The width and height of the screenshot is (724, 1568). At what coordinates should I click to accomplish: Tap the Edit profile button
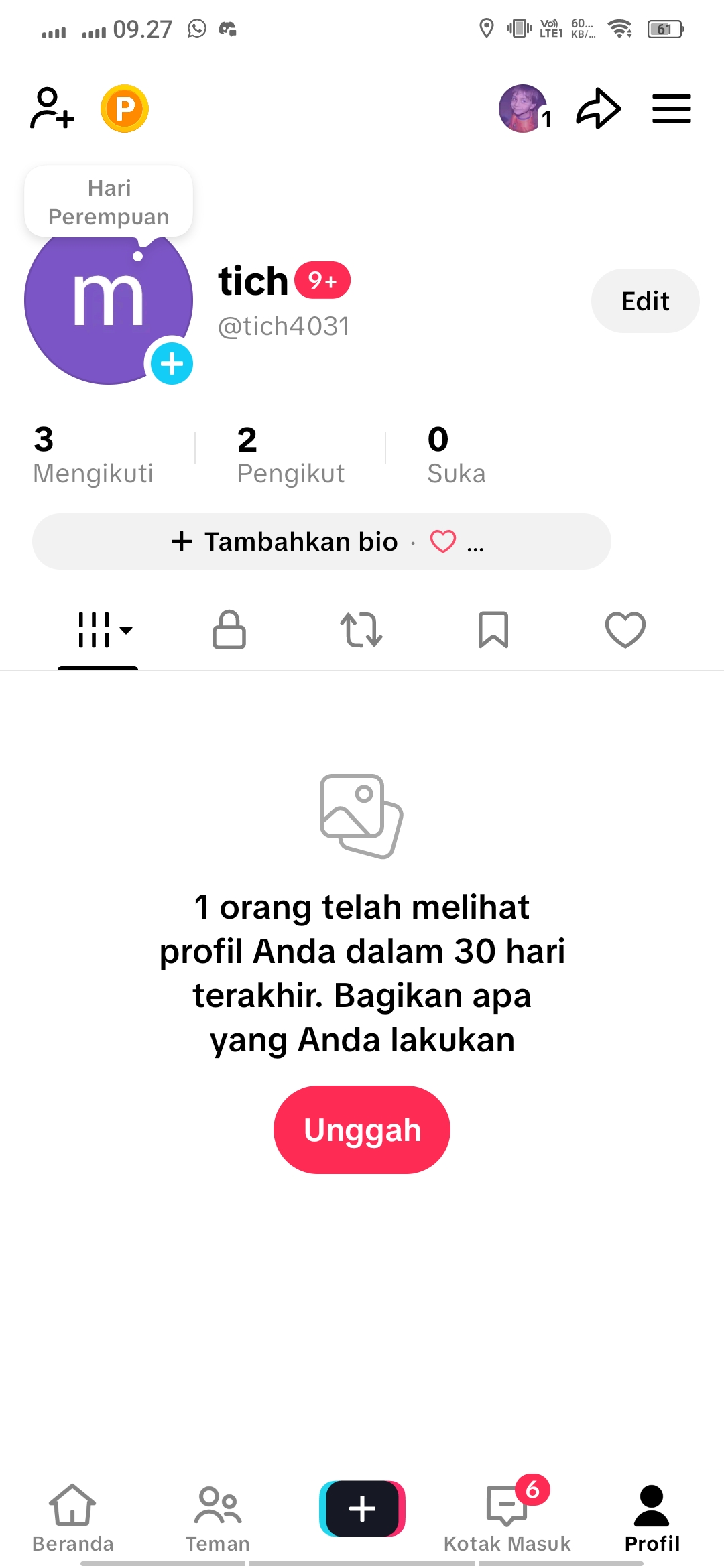point(645,302)
